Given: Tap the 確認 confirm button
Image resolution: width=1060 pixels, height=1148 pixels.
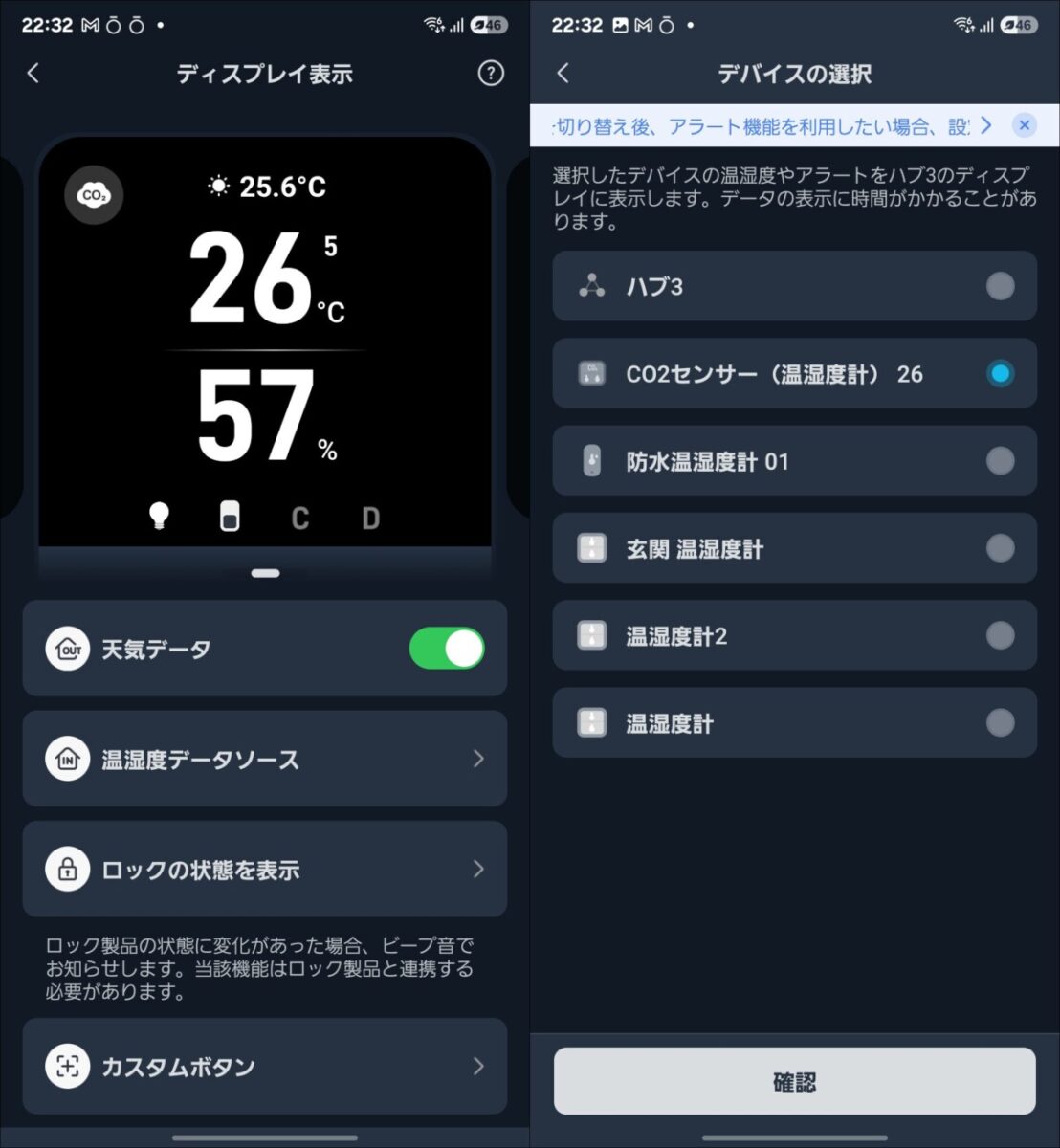Looking at the screenshot, I should coord(794,1082).
